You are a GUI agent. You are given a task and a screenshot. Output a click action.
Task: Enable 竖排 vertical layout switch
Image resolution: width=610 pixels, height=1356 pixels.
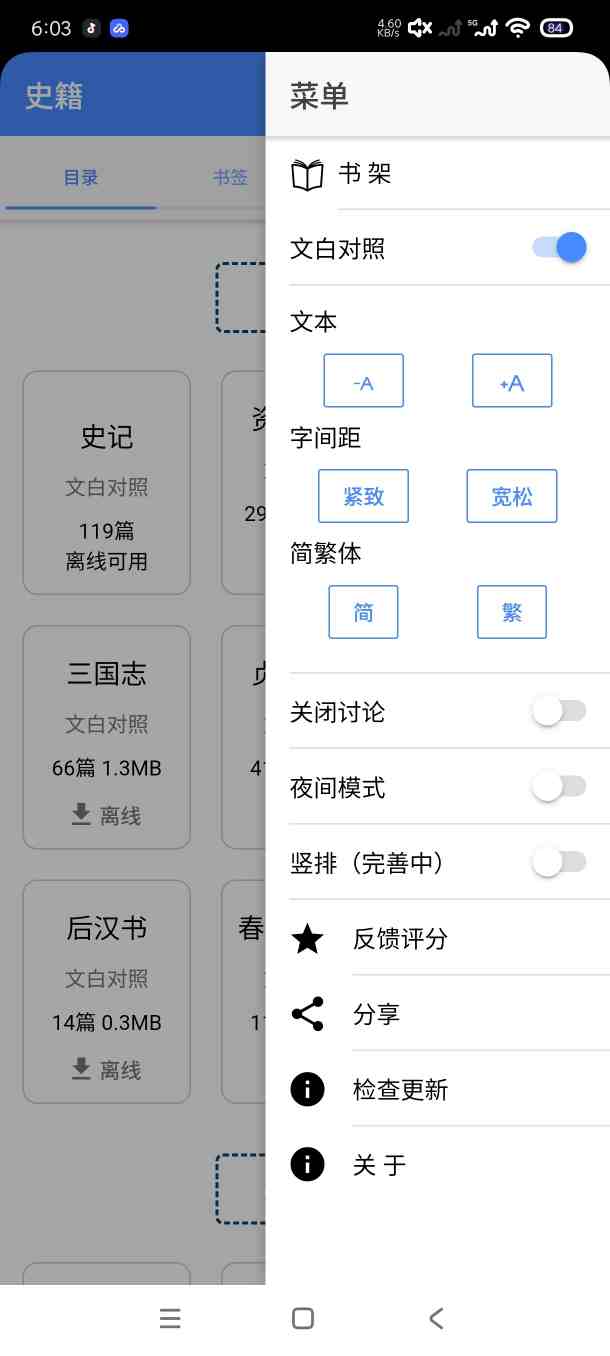coord(558,862)
